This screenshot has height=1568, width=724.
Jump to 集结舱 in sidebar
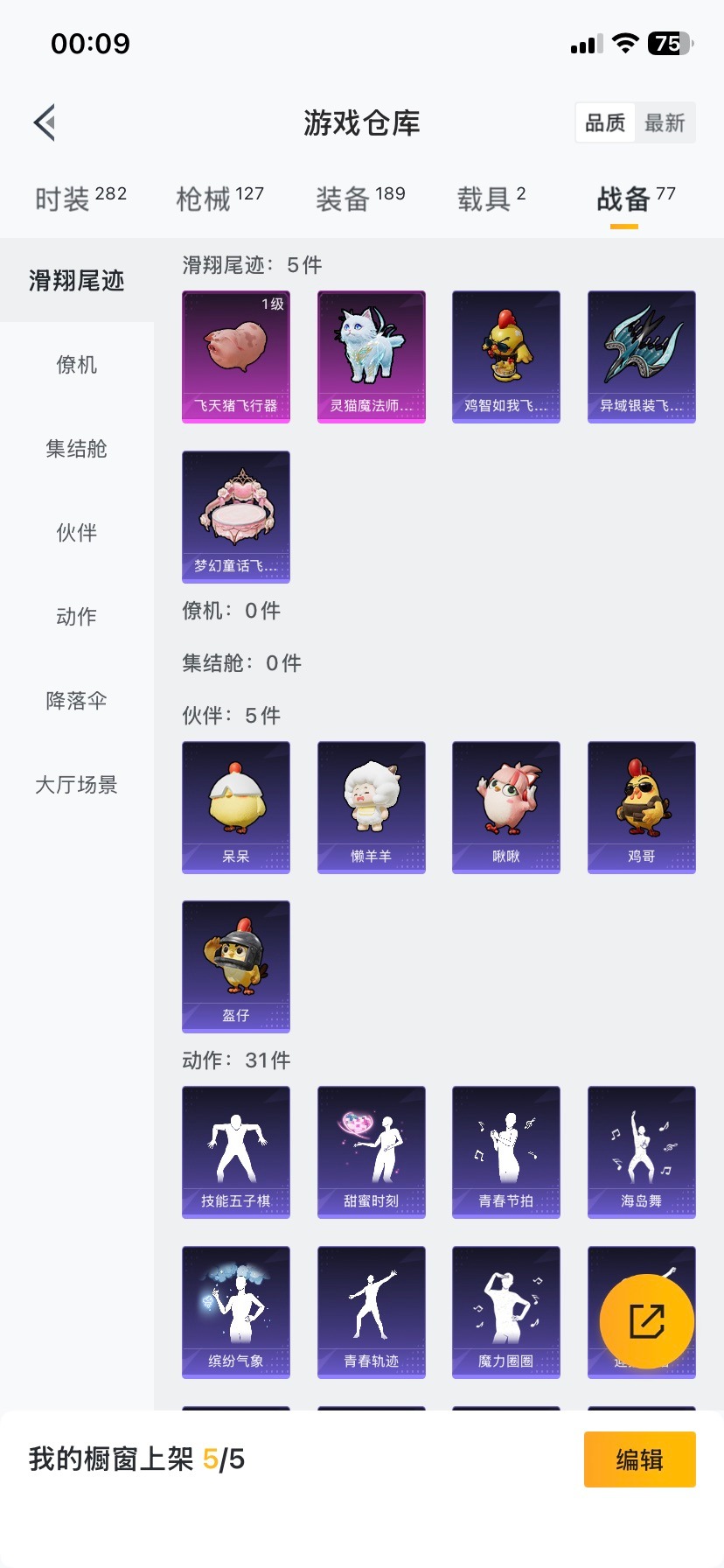pos(77,449)
